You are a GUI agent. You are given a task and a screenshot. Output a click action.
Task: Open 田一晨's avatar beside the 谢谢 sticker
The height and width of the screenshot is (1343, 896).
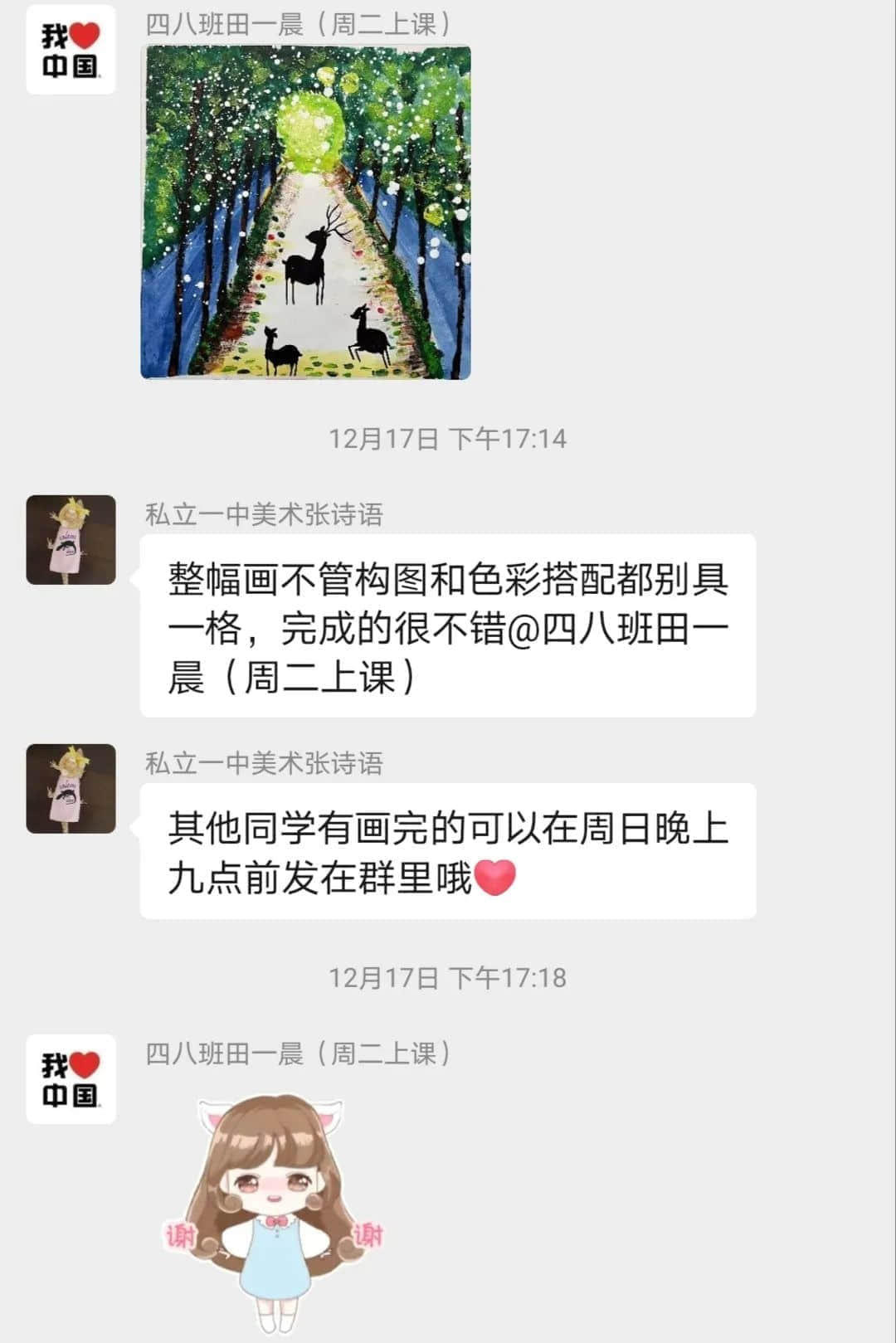tap(71, 1079)
